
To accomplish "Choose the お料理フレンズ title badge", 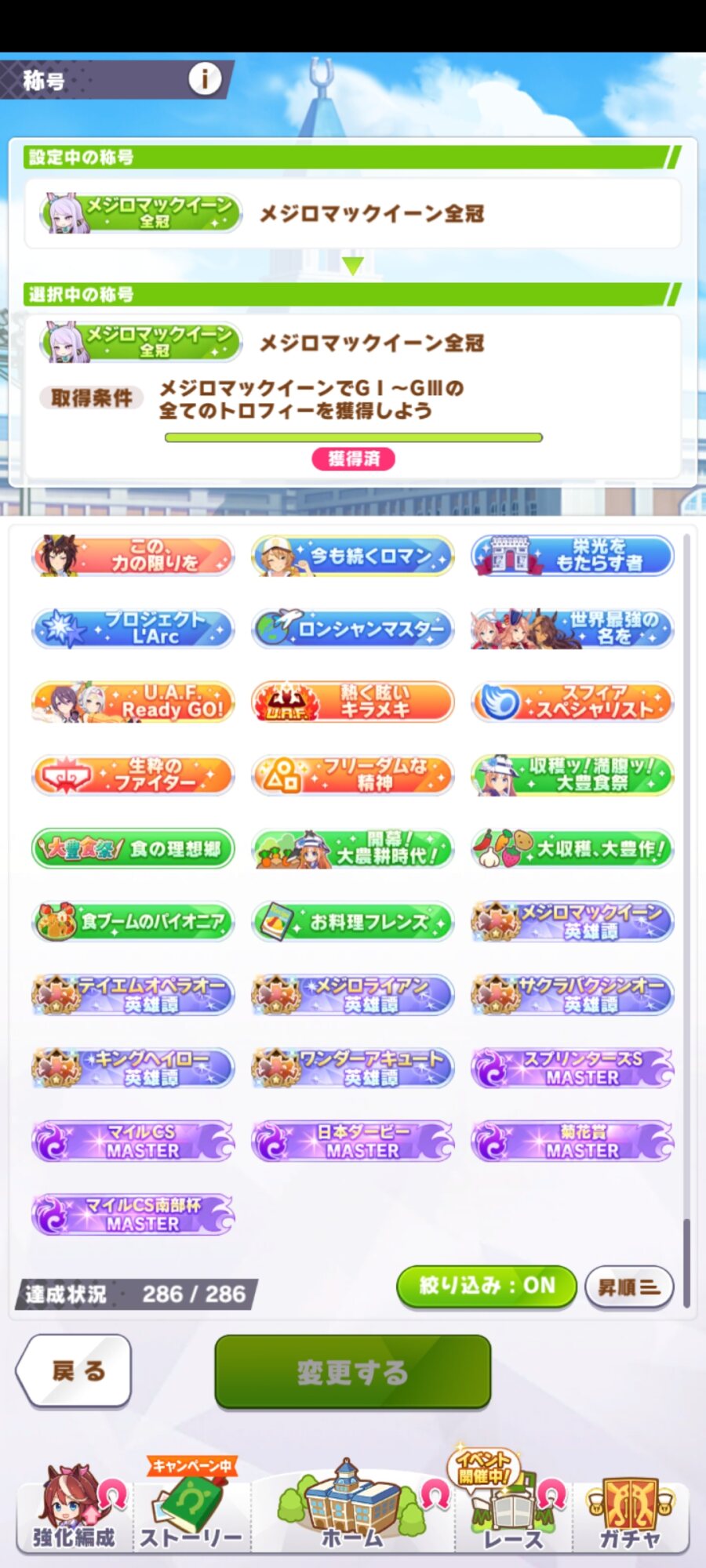I will [353, 921].
